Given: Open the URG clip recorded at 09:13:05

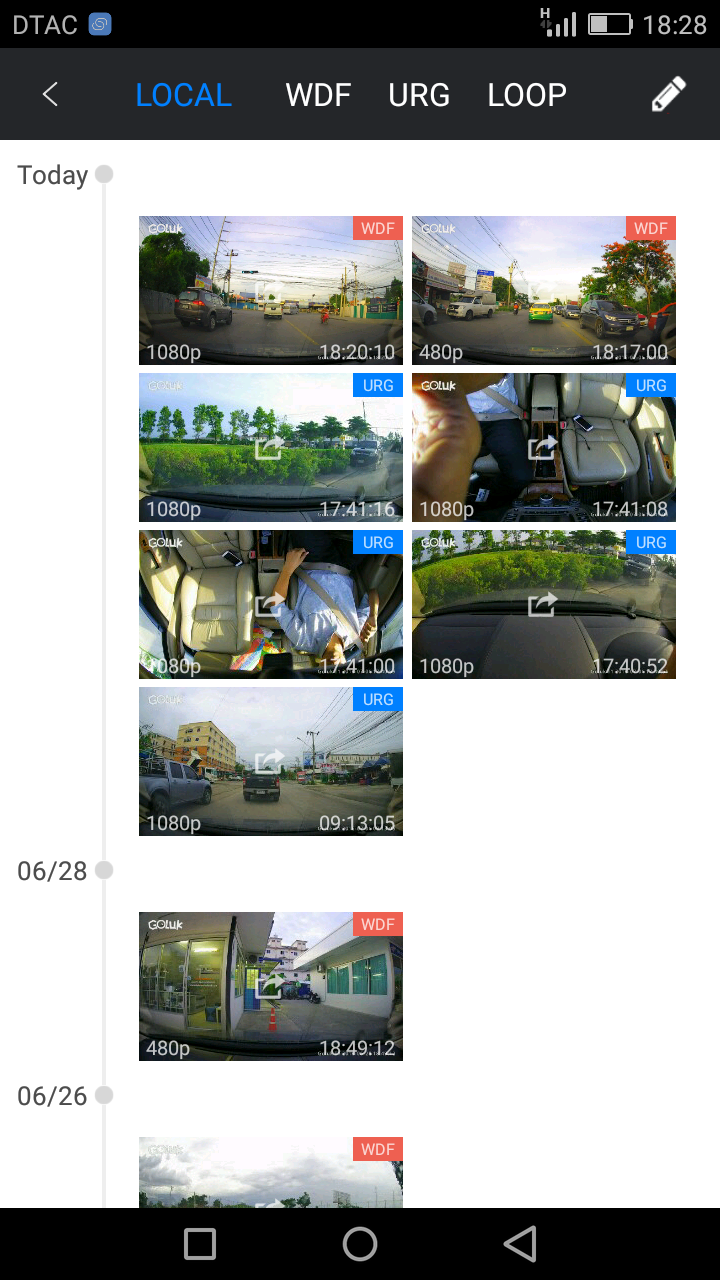Looking at the screenshot, I should [270, 761].
